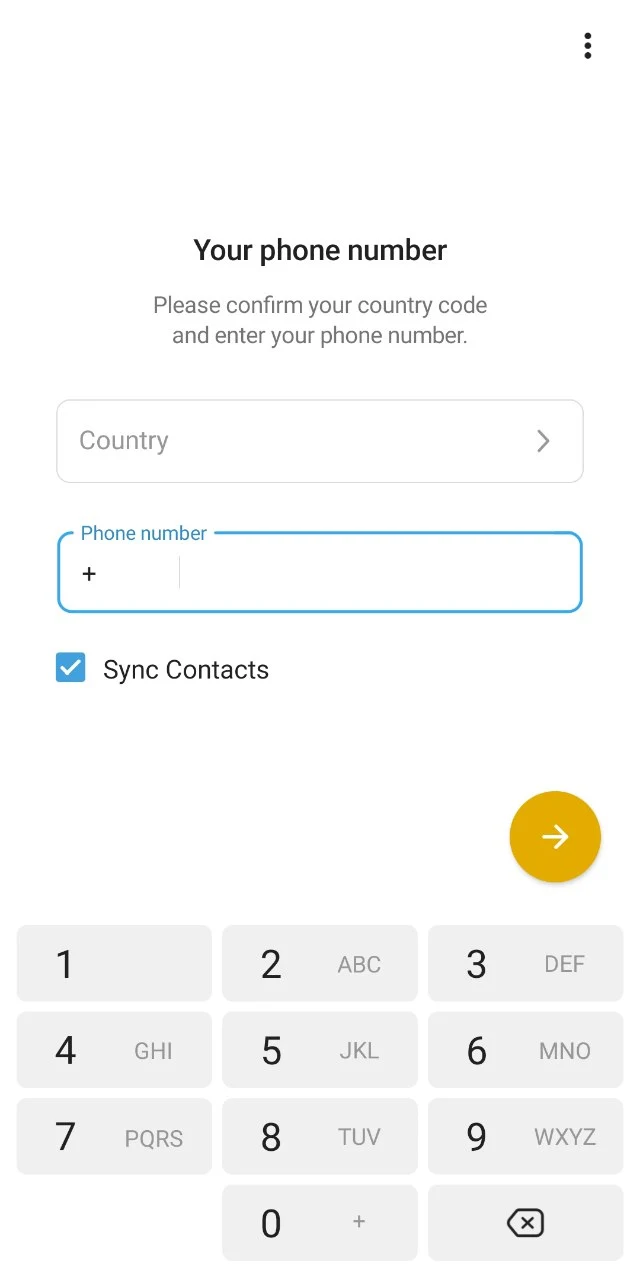Viewport: 640px width, 1280px height.
Task: Tap the phone number entry field
Action: click(x=378, y=574)
